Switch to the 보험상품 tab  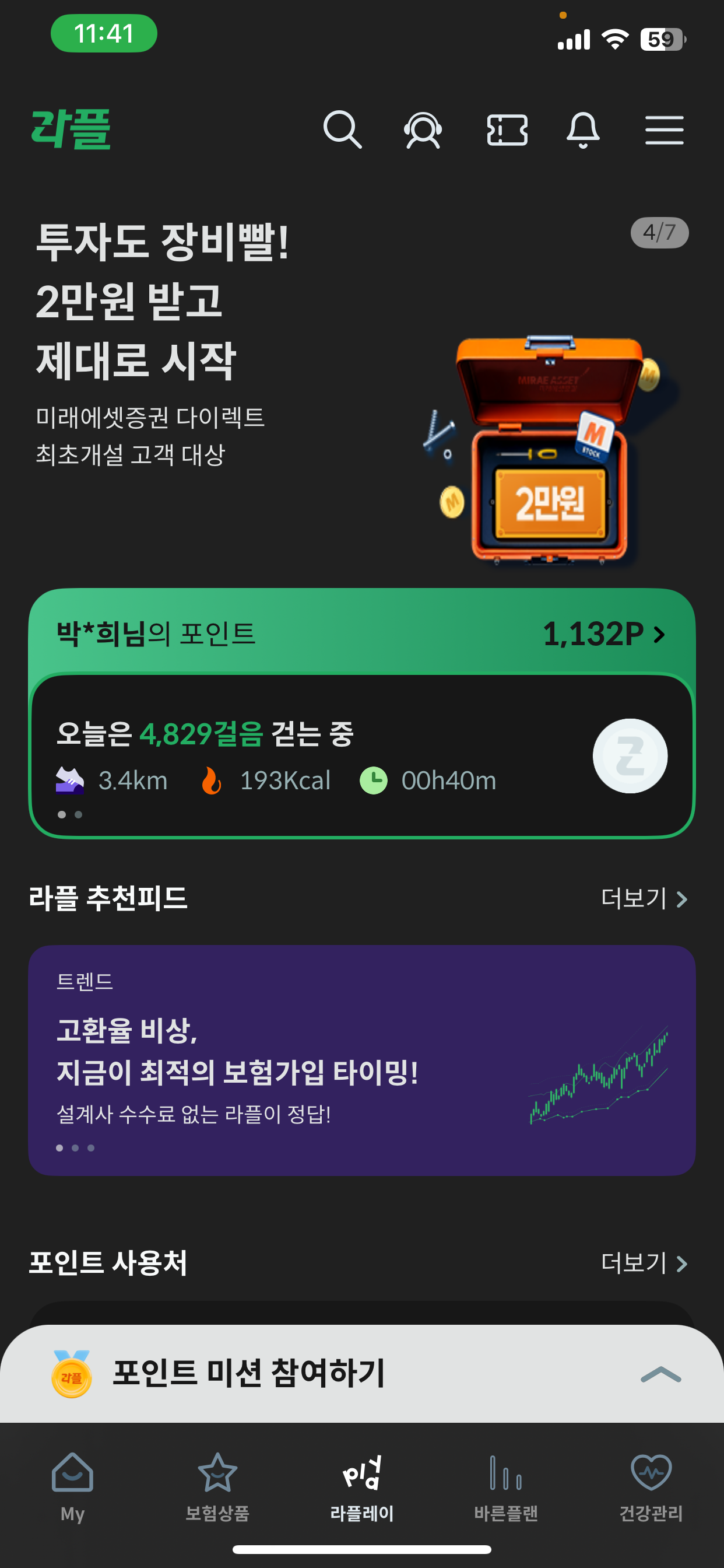217,1486
